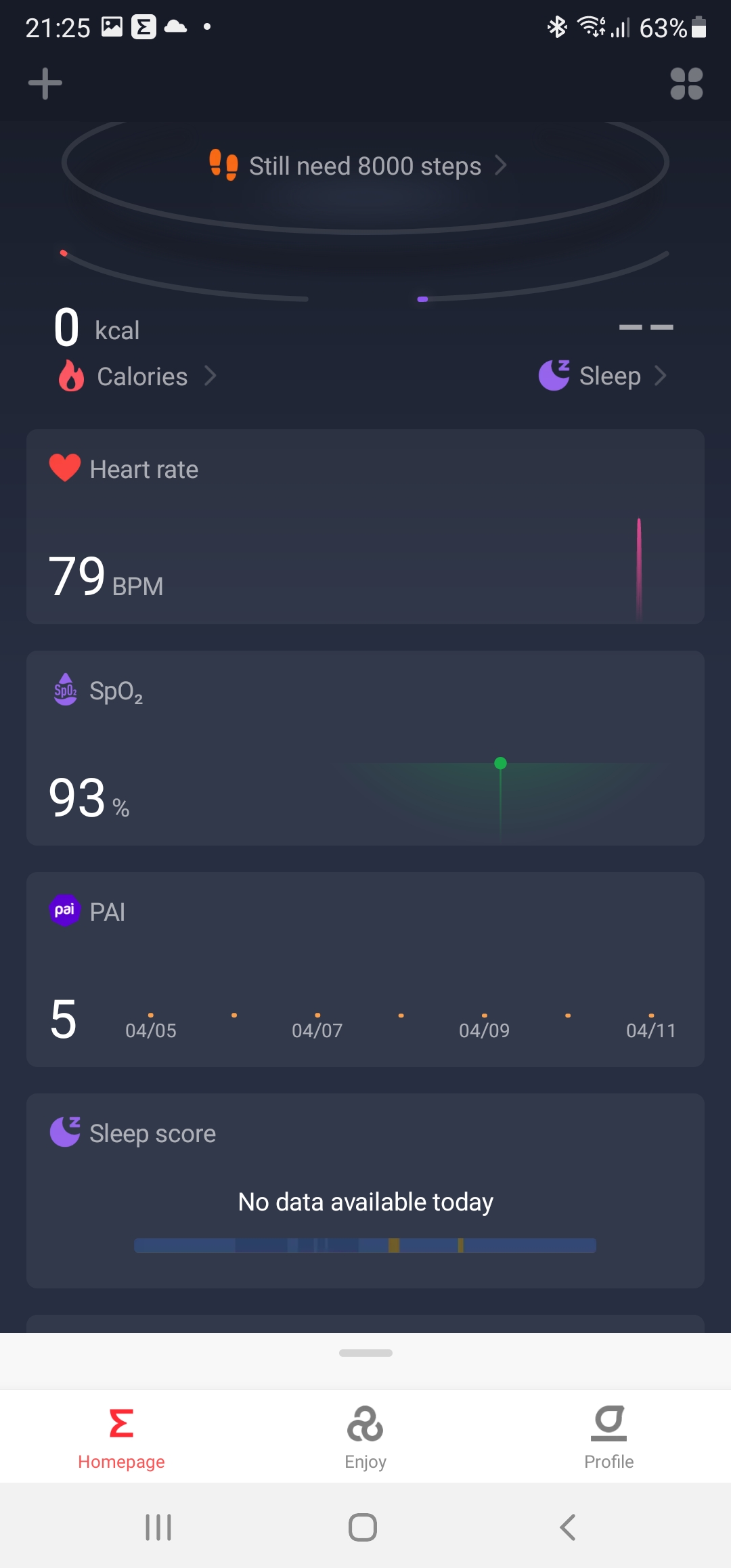Tap the plus icon to add a device
The image size is (731, 1568).
[45, 84]
